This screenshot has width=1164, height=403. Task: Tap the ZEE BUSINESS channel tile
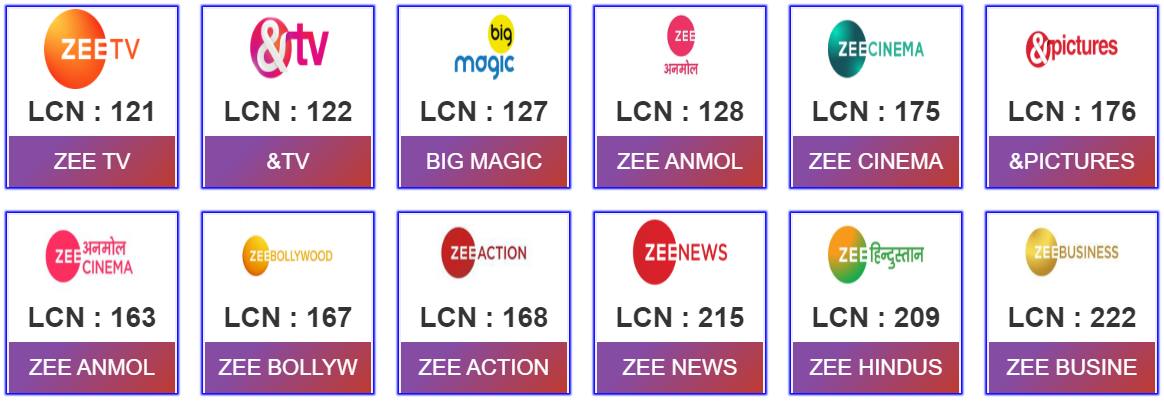tap(1072, 304)
